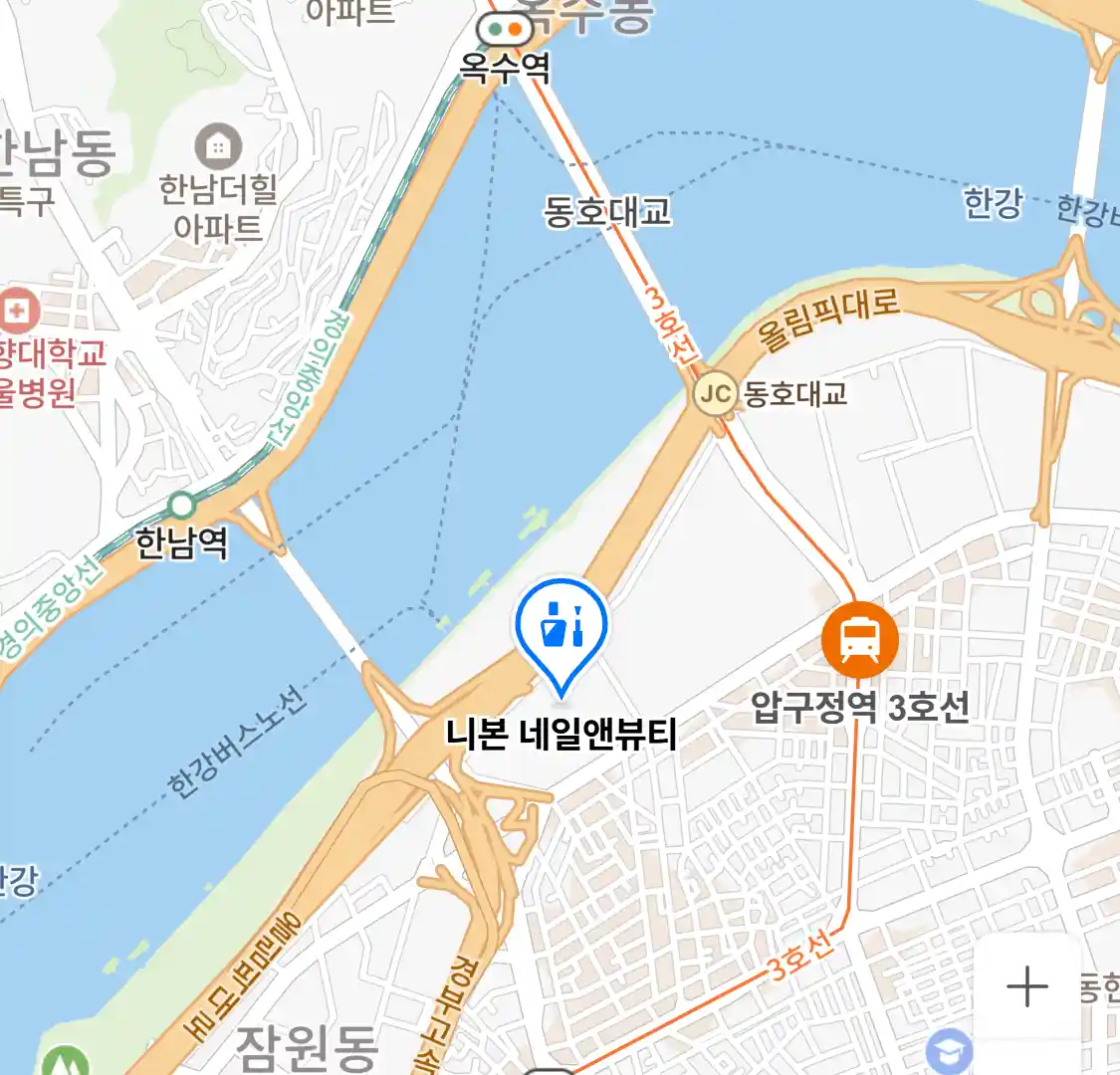Zoom in with the plus button
Screen dimensions: 1120x1075
point(1026,987)
